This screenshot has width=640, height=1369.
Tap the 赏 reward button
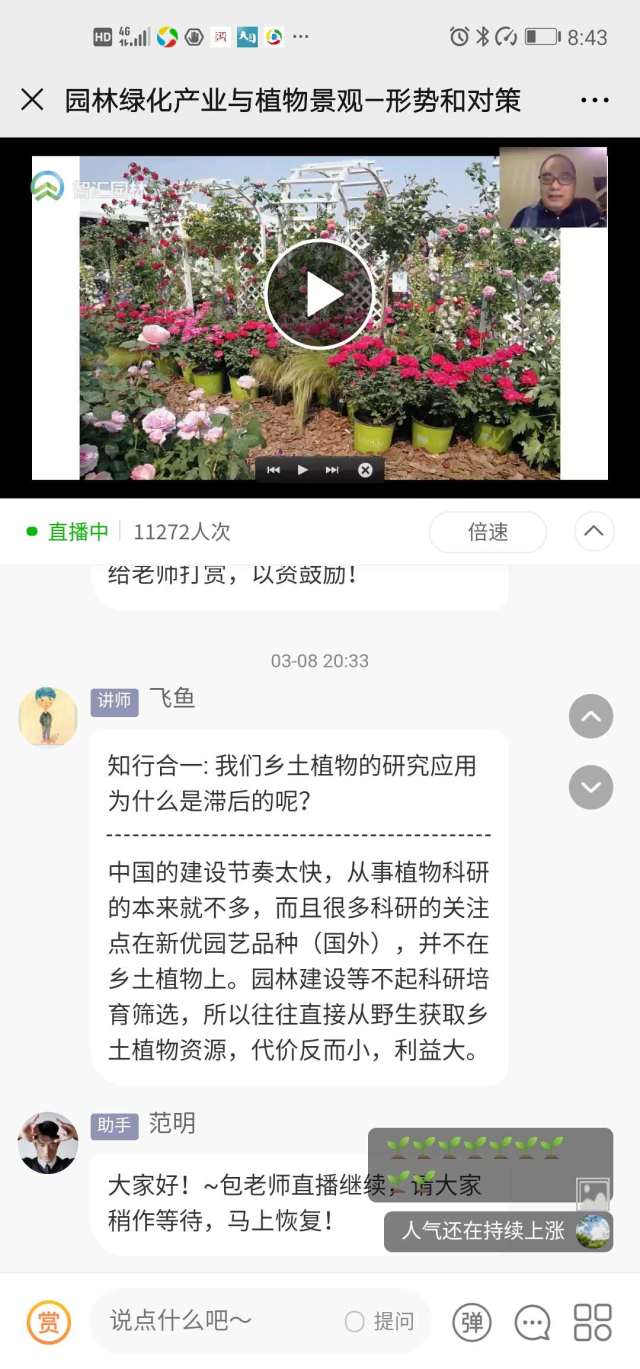coord(48,1322)
